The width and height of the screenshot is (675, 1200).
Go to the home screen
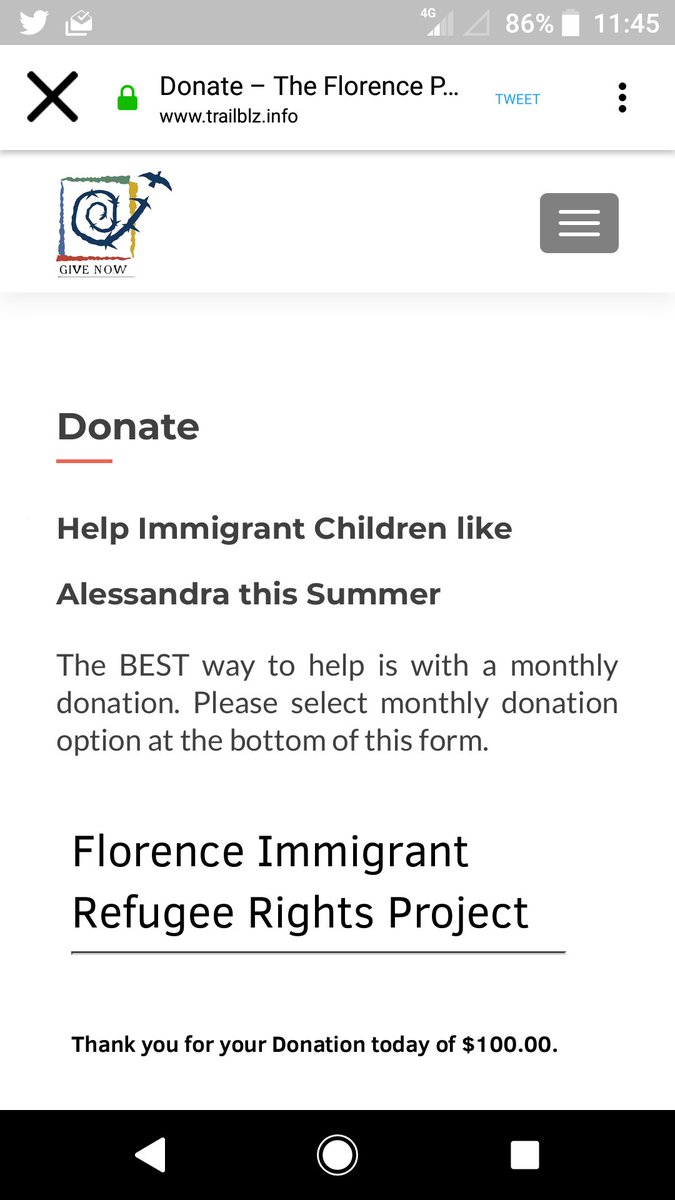[337, 1155]
